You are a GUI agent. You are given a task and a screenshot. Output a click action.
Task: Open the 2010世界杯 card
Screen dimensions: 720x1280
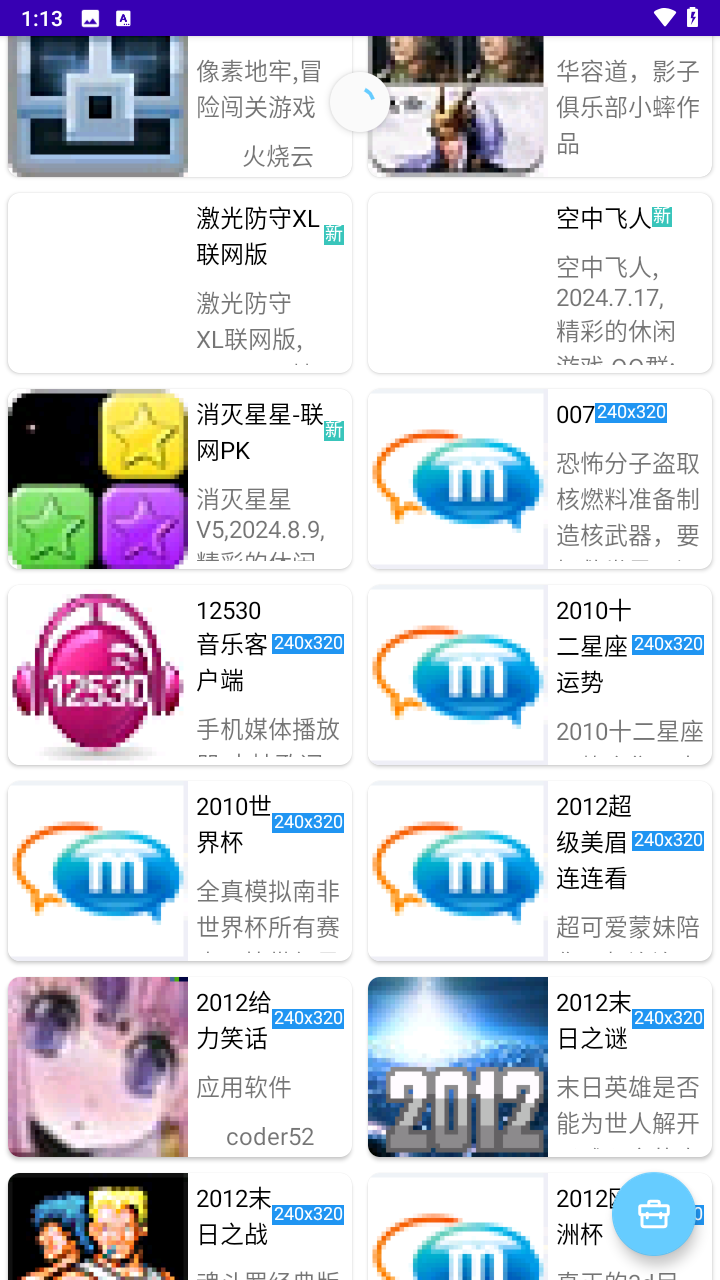coord(180,871)
